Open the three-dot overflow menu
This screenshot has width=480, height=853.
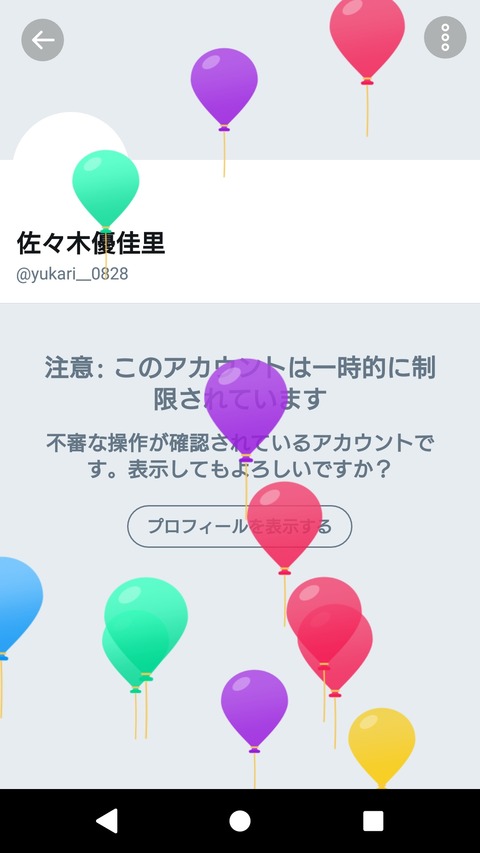click(x=445, y=37)
